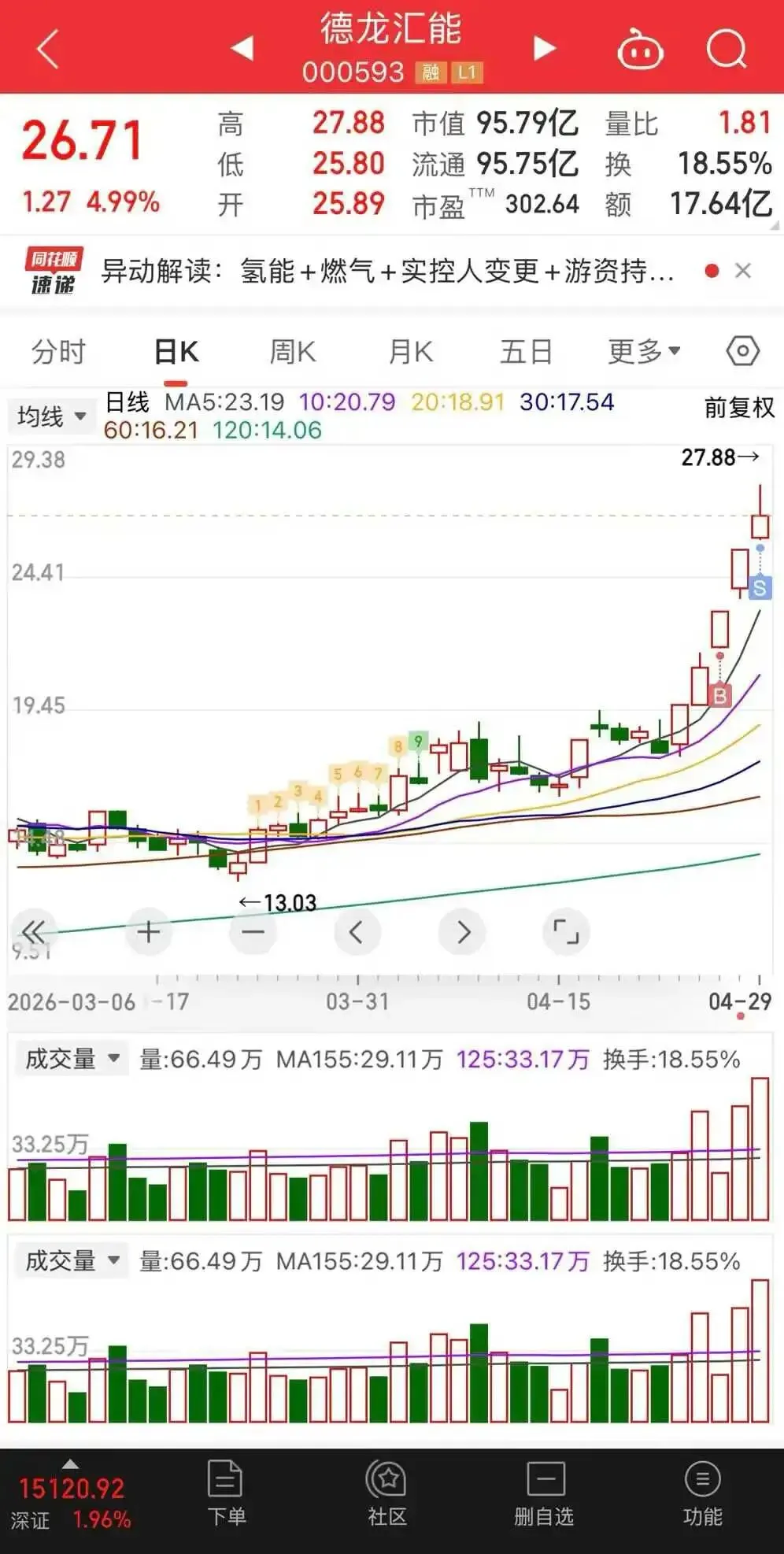Switch to the 五日 view

point(526,352)
